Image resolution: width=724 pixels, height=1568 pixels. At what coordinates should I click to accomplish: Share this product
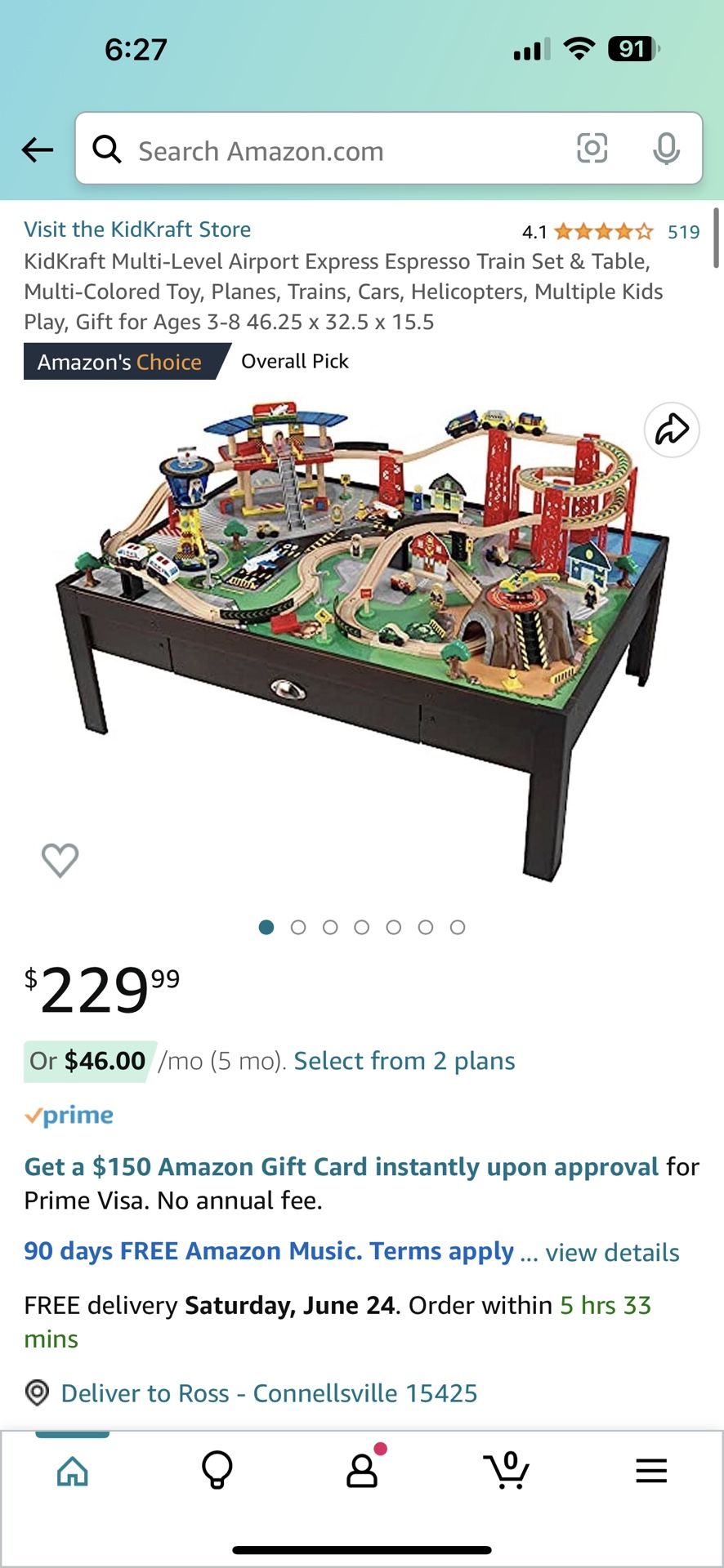coord(672,430)
